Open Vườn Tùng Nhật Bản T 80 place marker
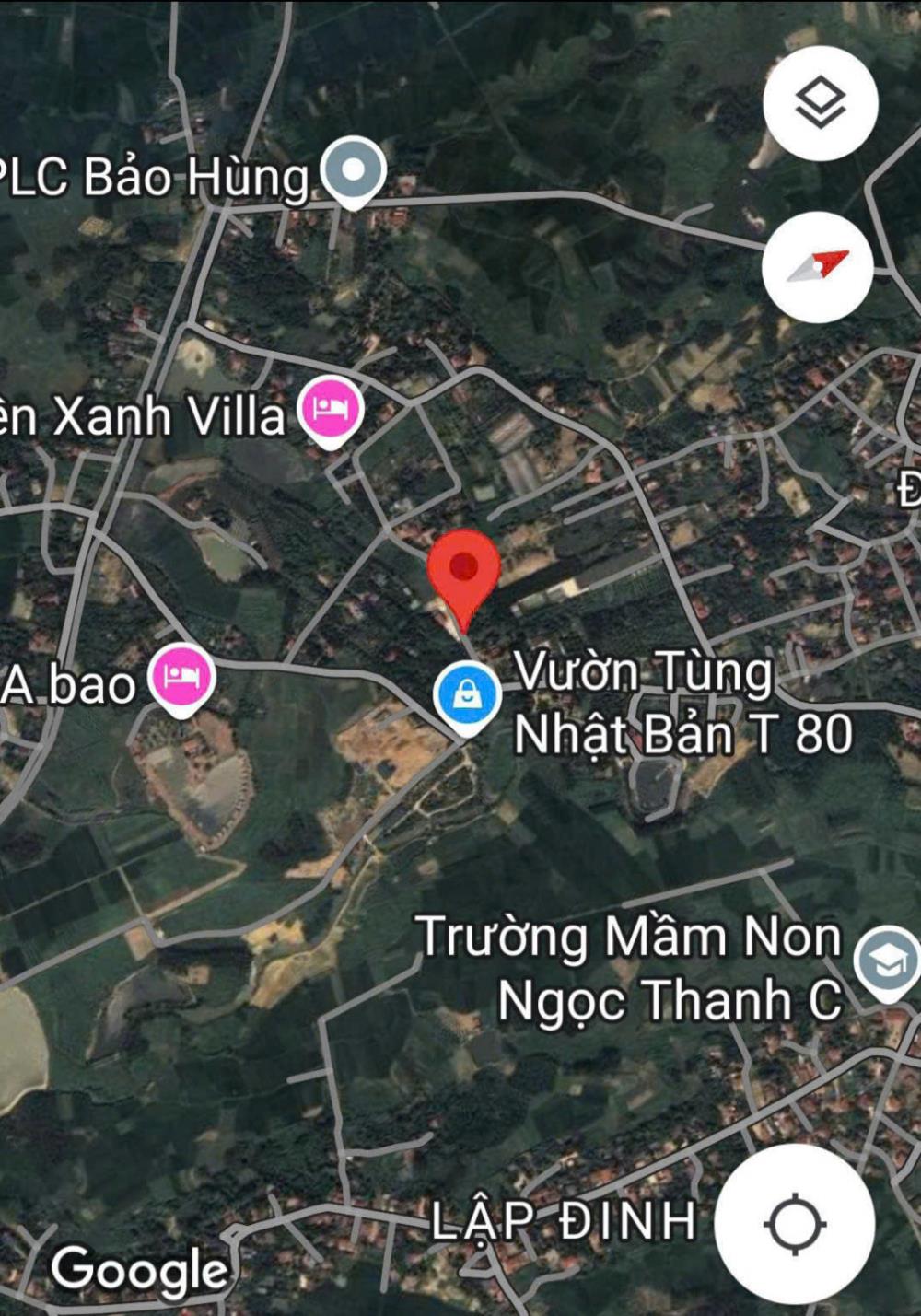 (x=467, y=696)
